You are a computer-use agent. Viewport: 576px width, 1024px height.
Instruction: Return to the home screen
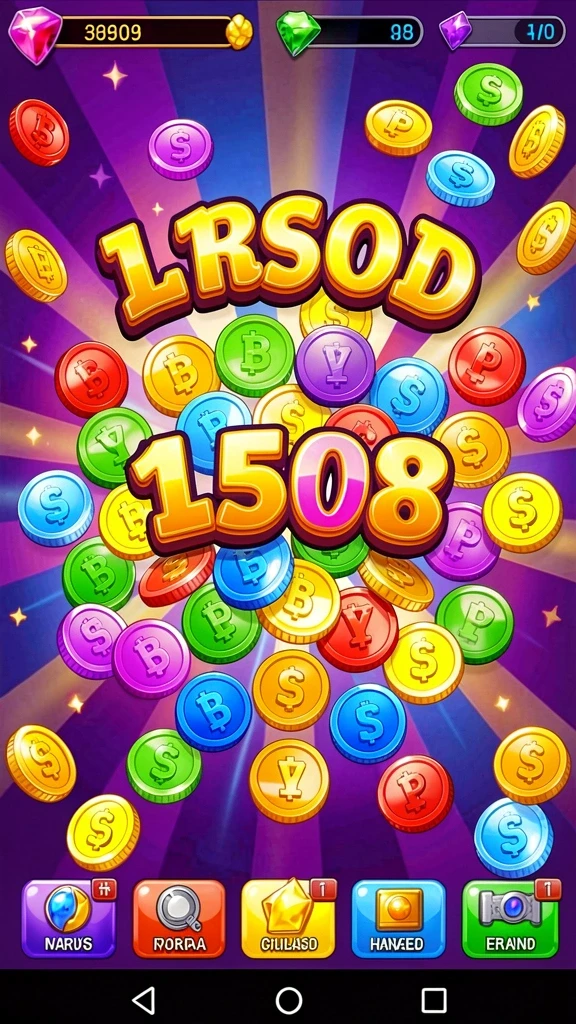pyautogui.click(x=289, y=1000)
